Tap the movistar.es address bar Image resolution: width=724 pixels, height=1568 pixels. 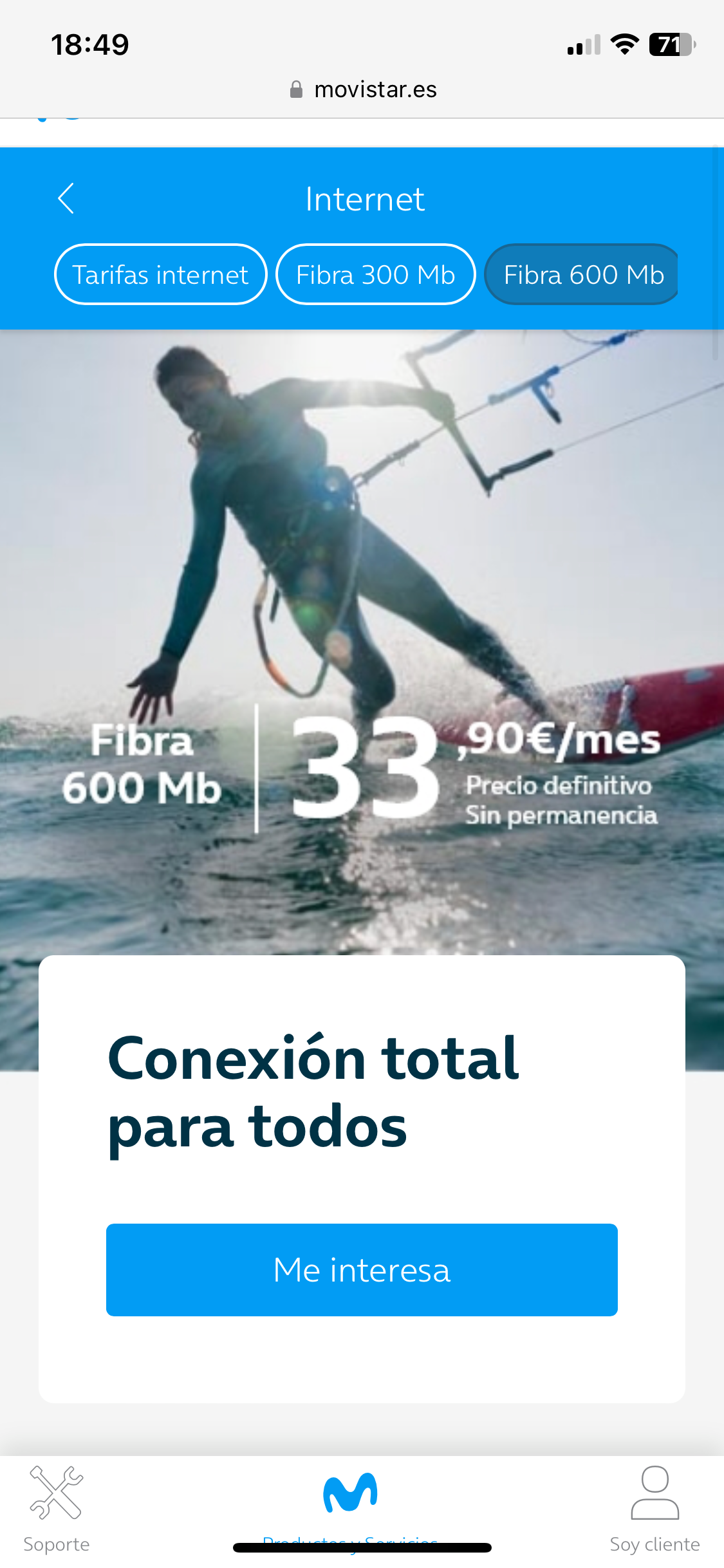pyautogui.click(x=363, y=89)
